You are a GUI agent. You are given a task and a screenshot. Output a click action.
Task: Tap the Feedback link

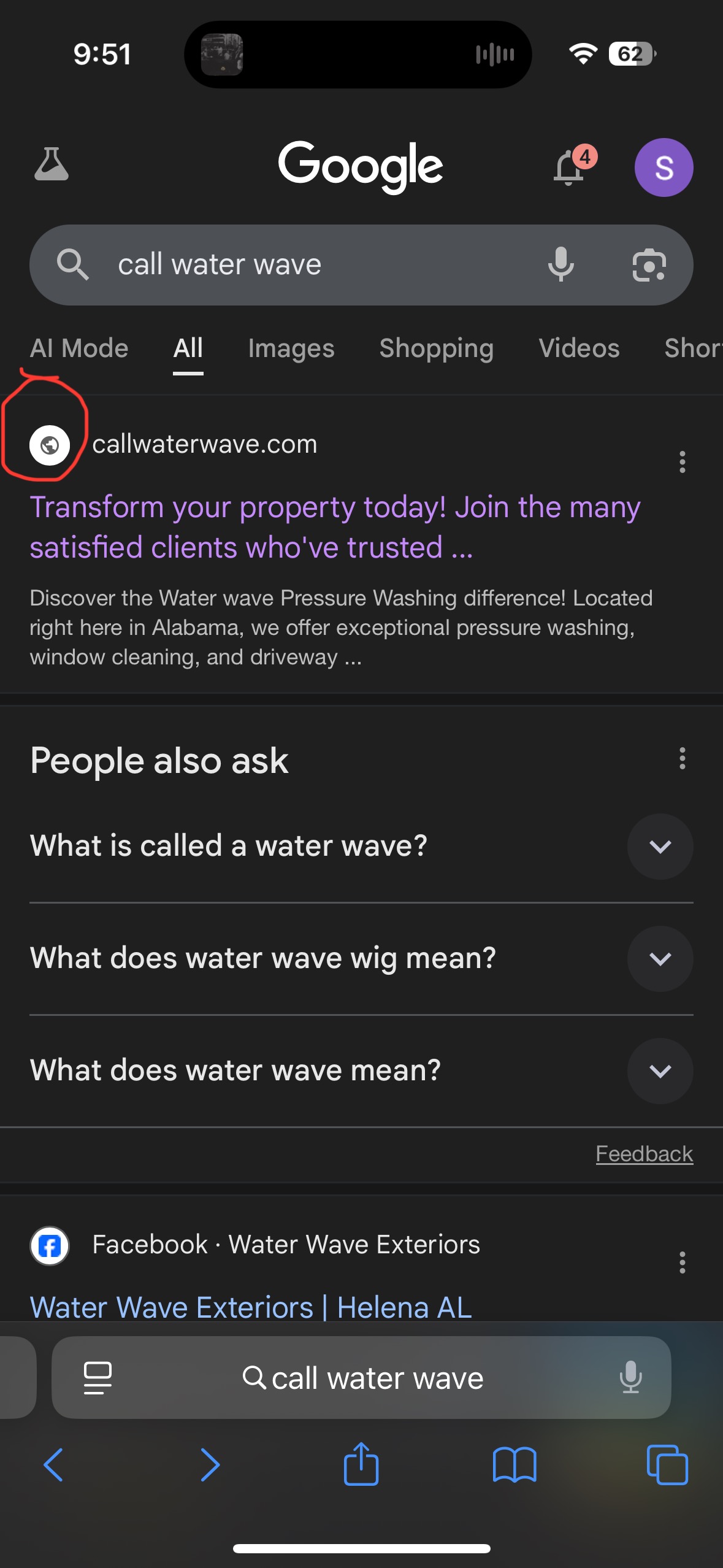tap(644, 1154)
